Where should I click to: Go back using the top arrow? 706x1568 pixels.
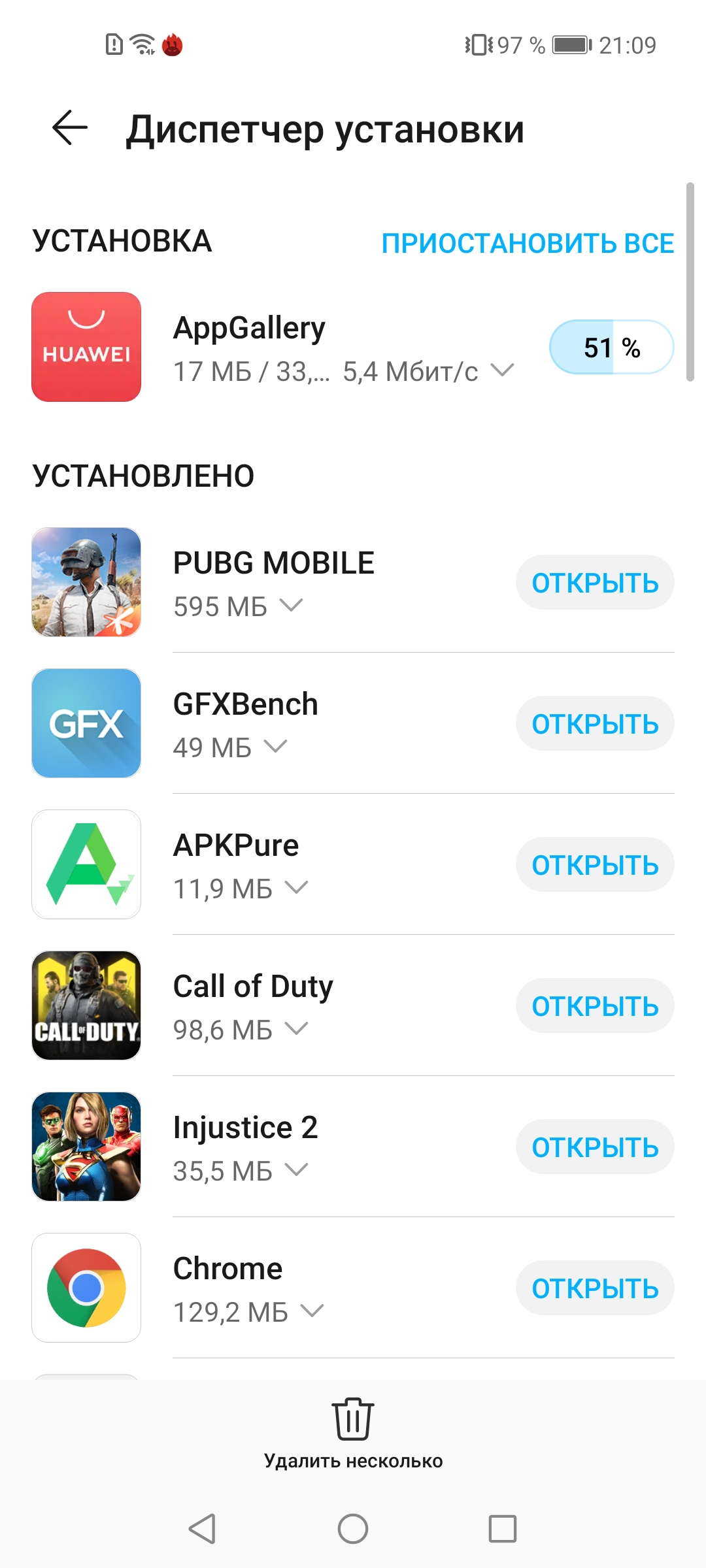coord(70,128)
